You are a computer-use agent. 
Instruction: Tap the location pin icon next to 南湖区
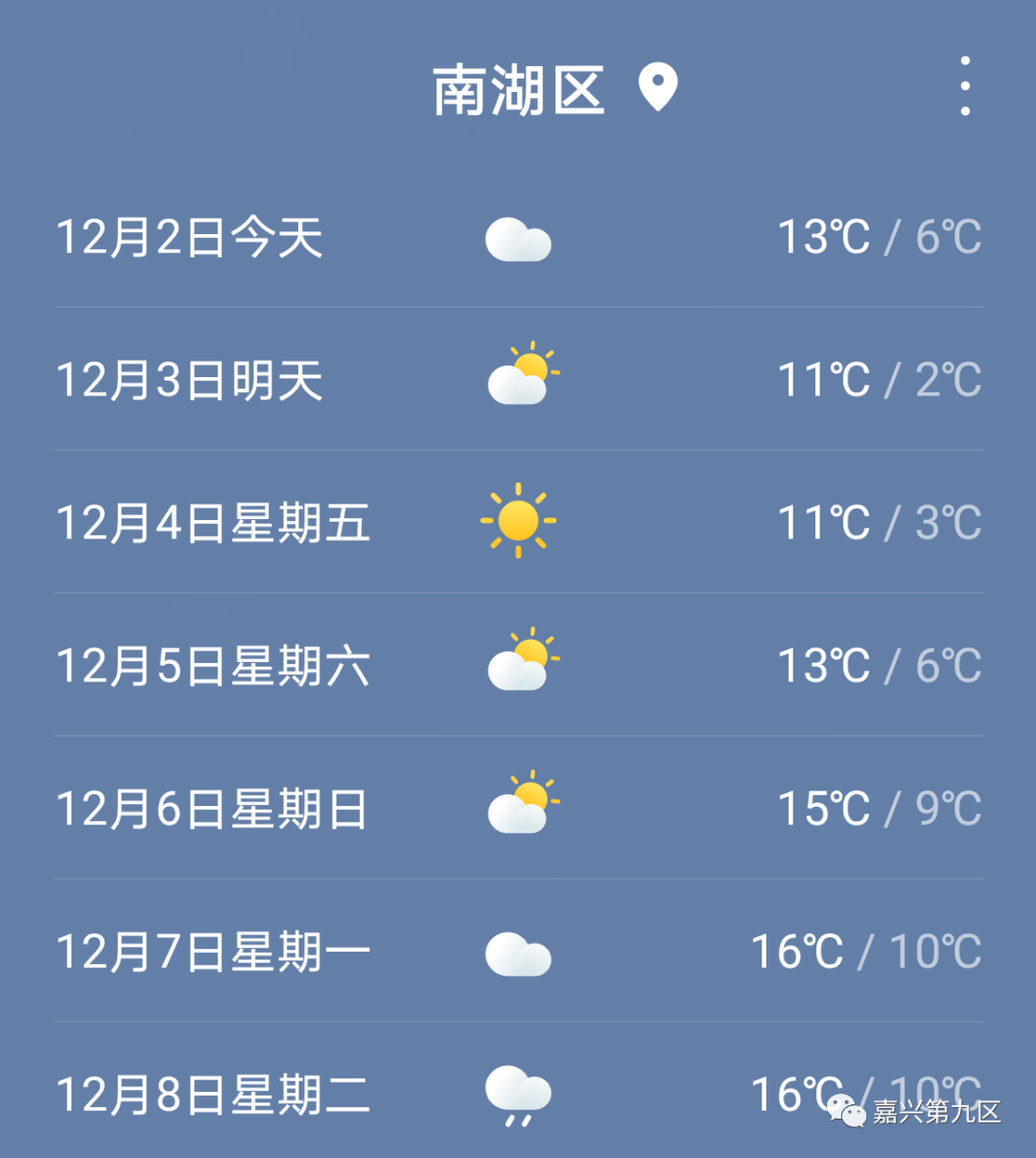658,89
